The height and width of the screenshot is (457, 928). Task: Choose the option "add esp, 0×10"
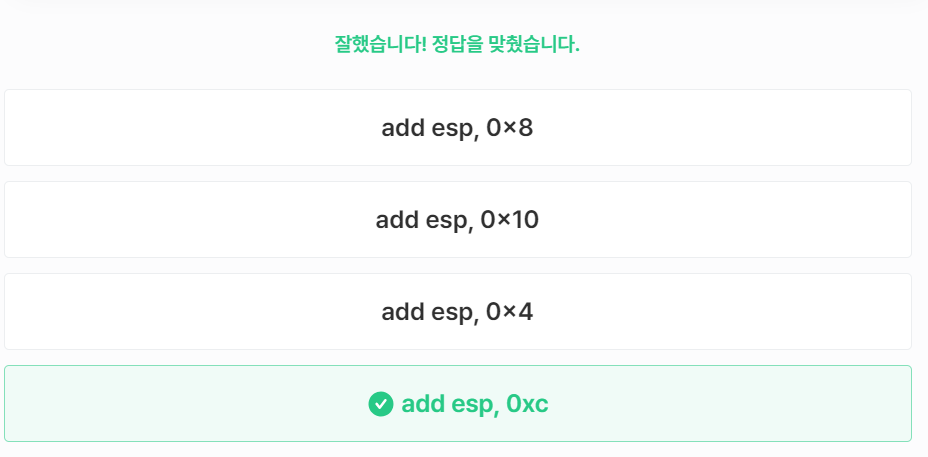[x=457, y=220]
